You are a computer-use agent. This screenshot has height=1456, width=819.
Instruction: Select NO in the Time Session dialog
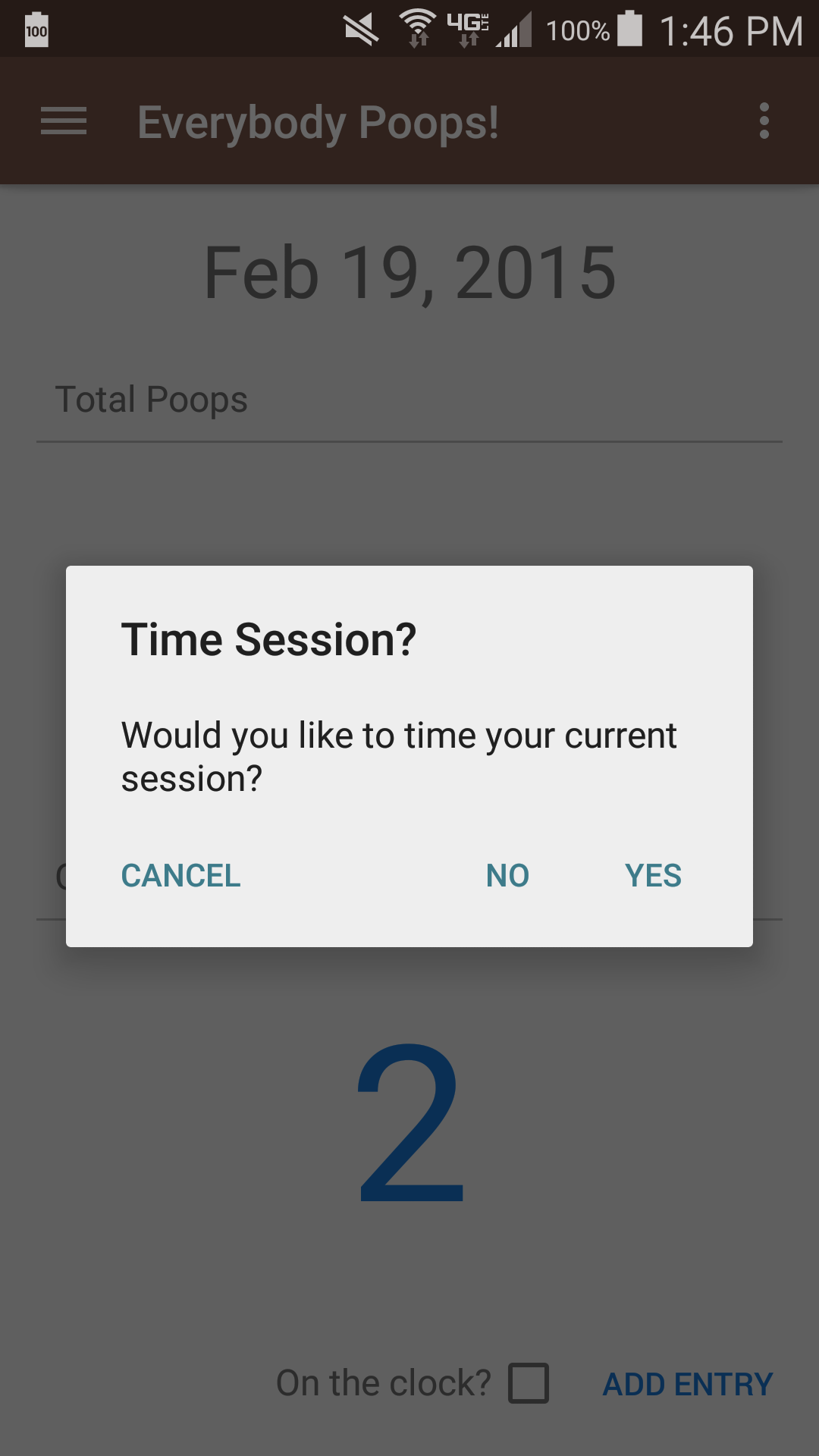(x=507, y=875)
